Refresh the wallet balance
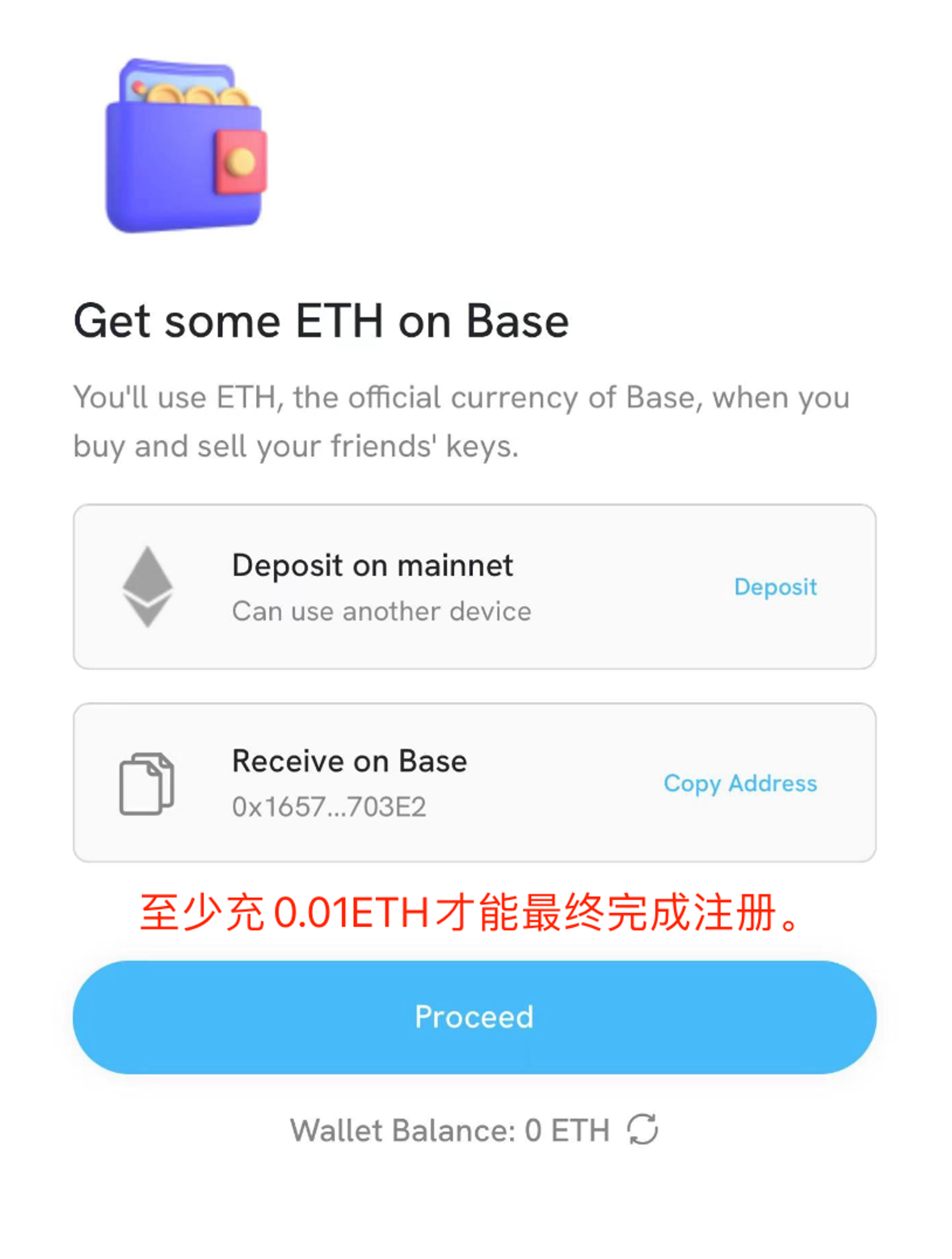Screen dimensions: 952x1259 [x=642, y=1130]
